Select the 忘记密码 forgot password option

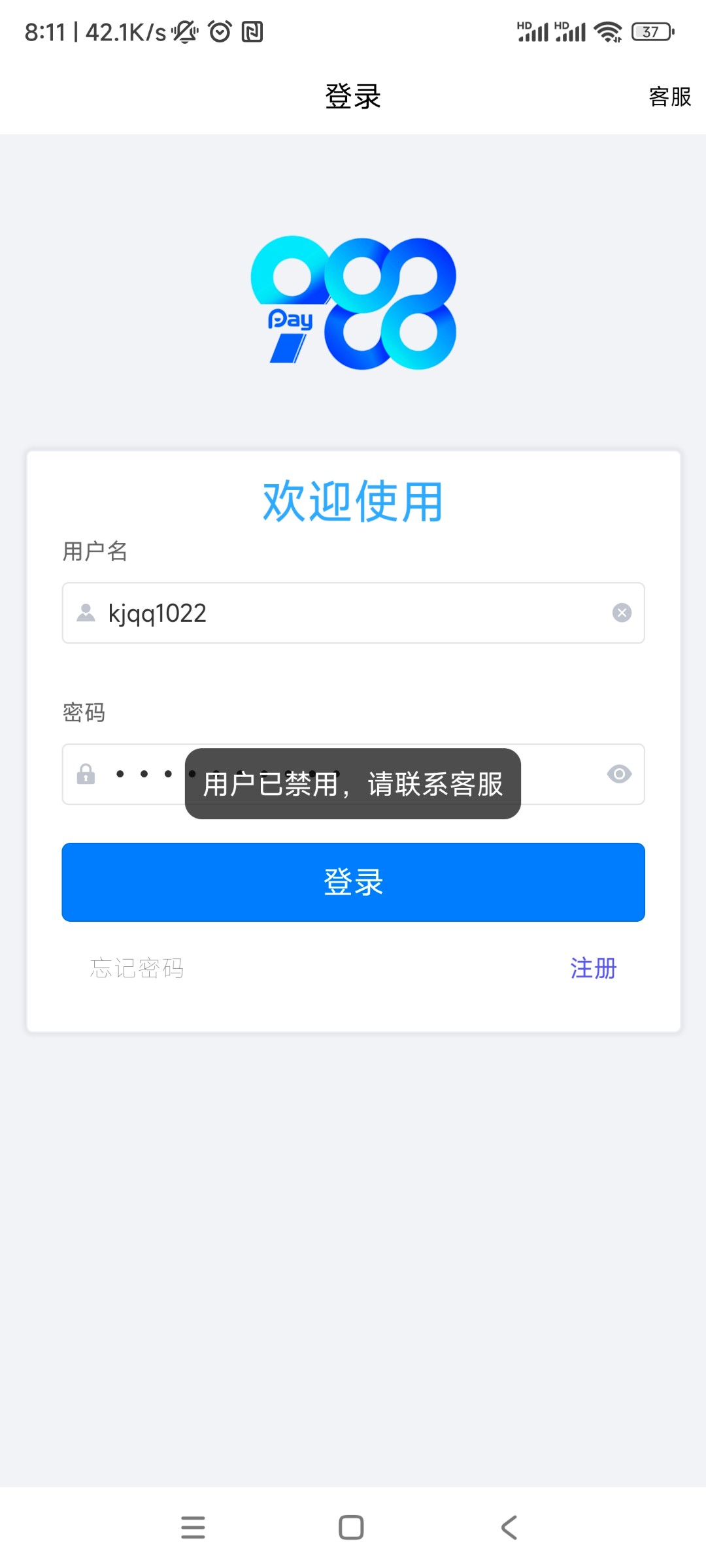tap(136, 969)
